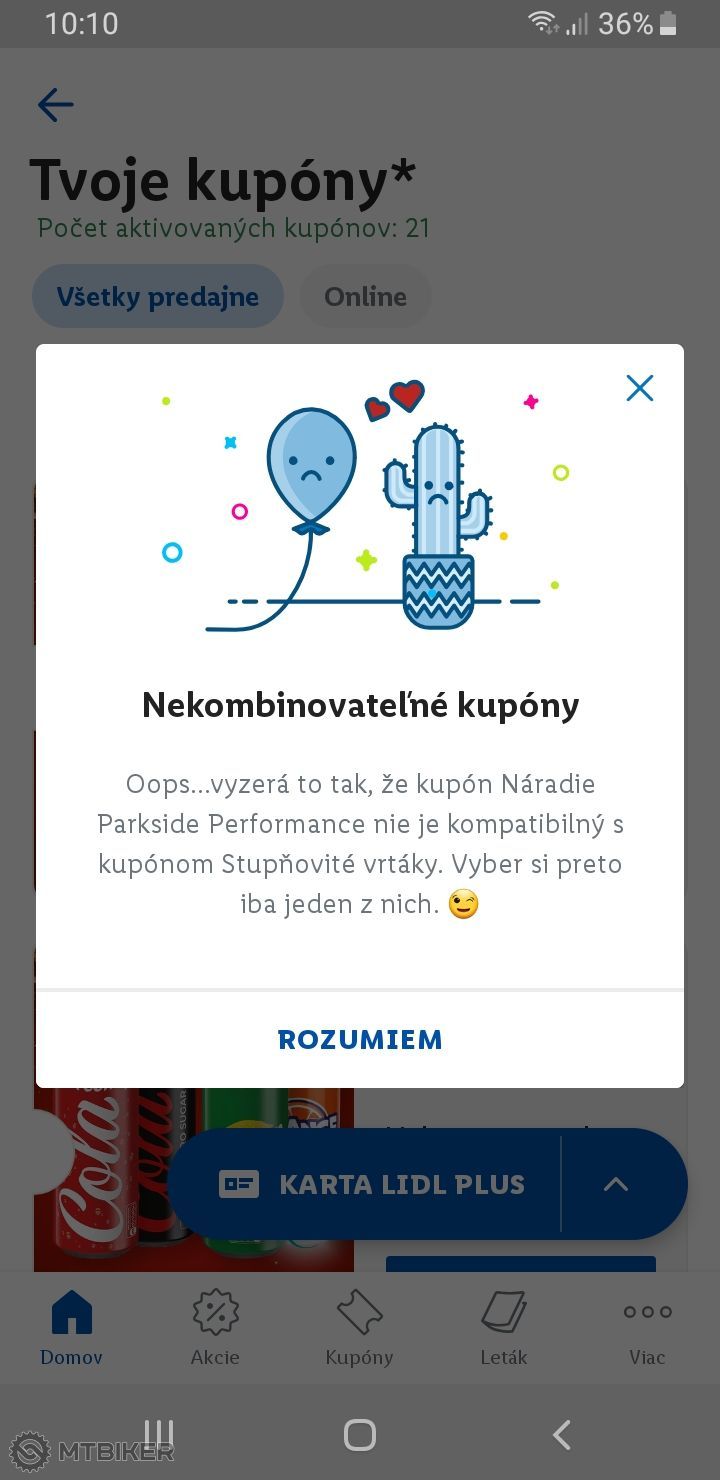This screenshot has width=720, height=1480.
Task: Select the Všetky predajne filter
Action: [157, 296]
